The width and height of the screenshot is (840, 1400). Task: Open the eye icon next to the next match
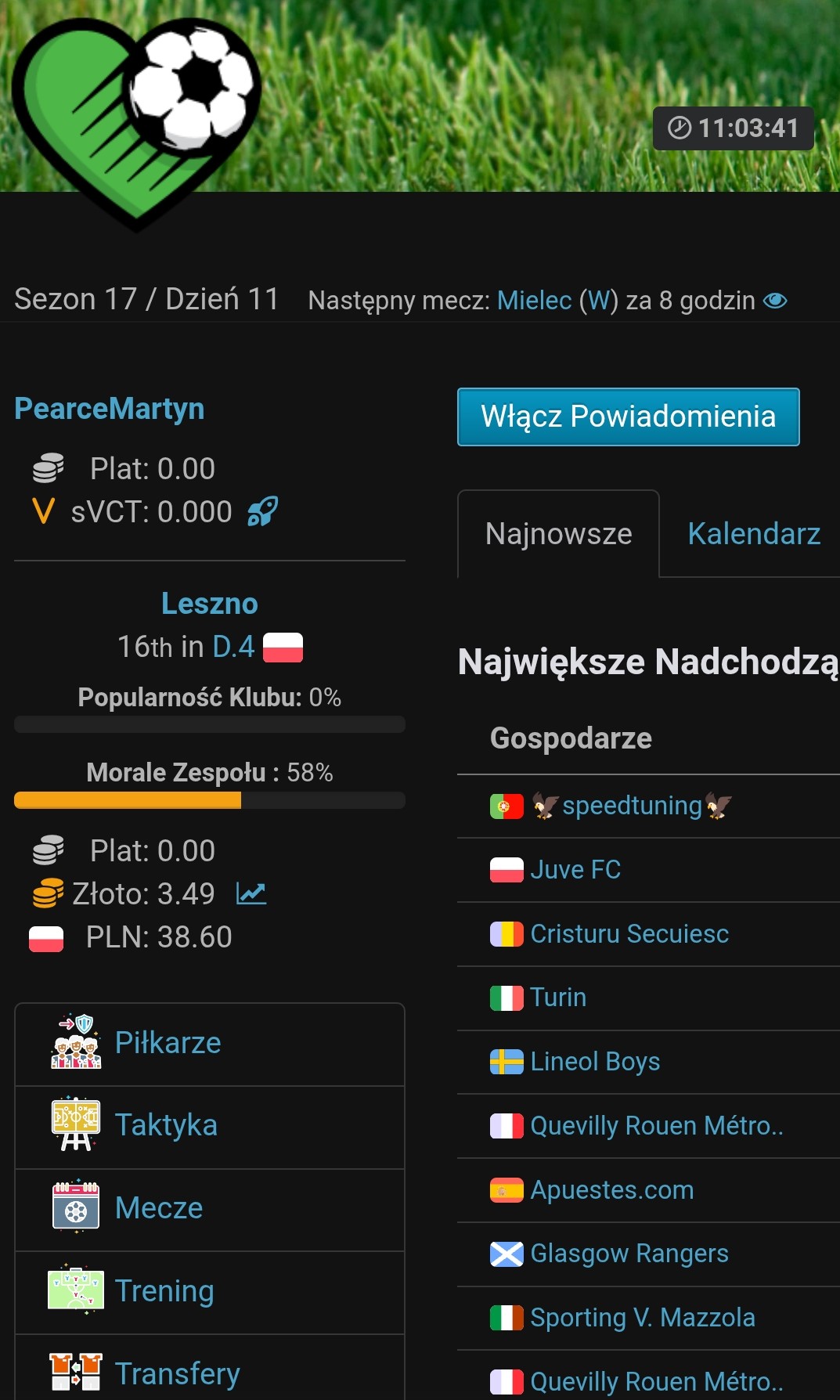(775, 301)
